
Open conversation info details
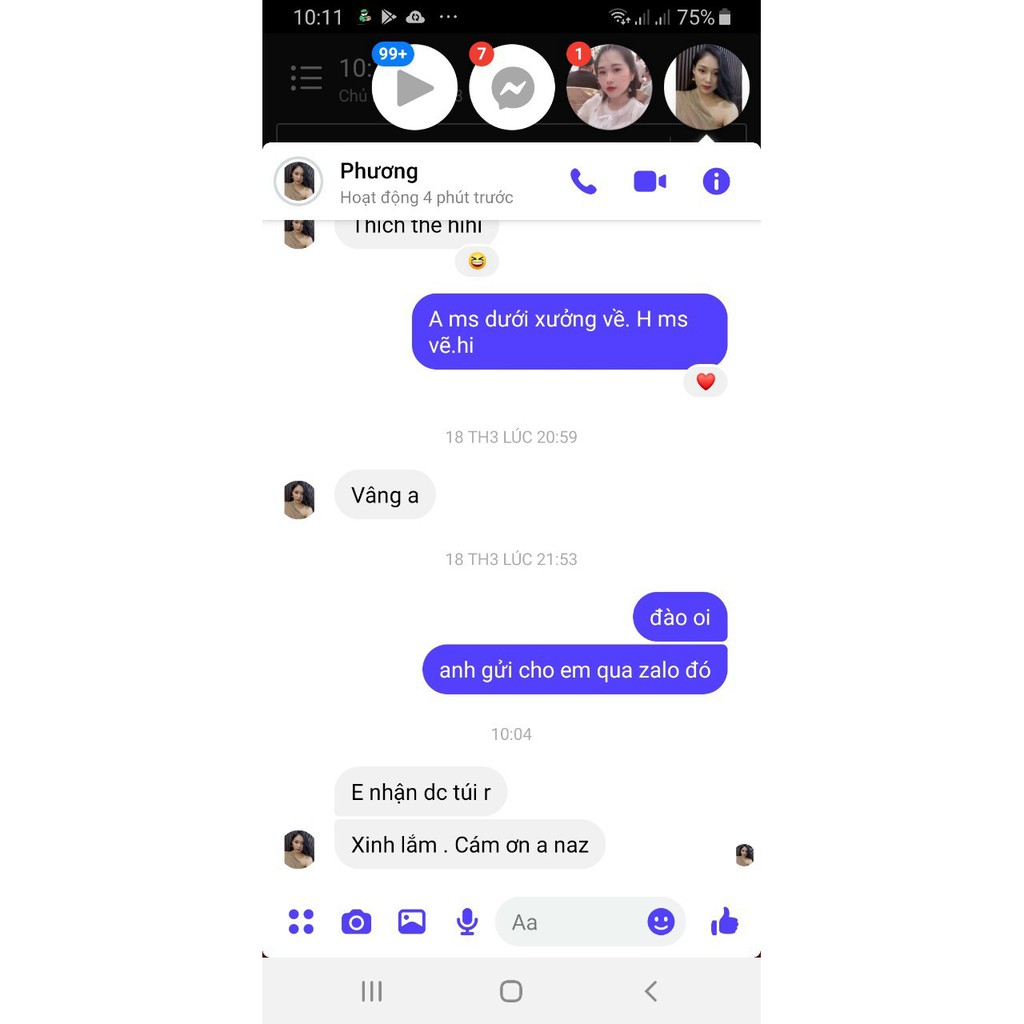click(x=716, y=181)
